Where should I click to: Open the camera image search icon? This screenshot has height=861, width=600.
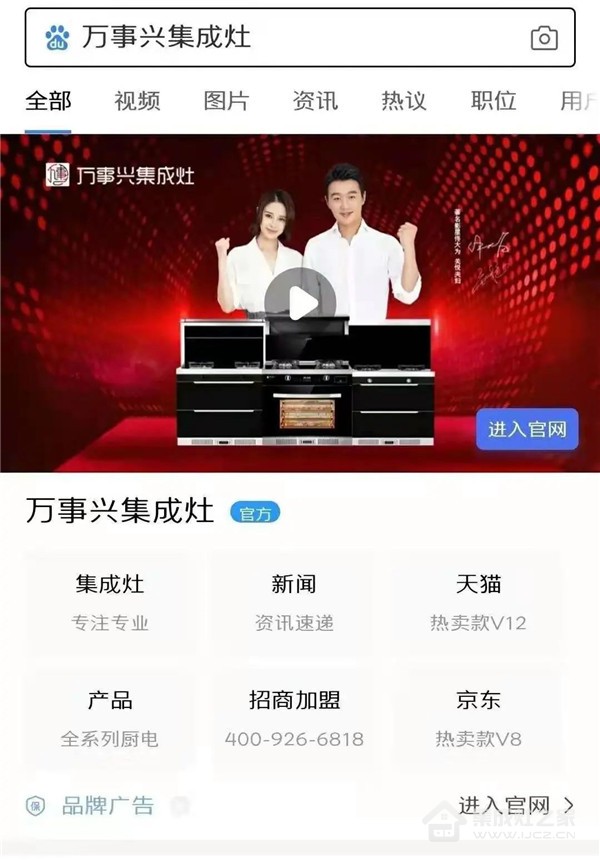point(544,38)
